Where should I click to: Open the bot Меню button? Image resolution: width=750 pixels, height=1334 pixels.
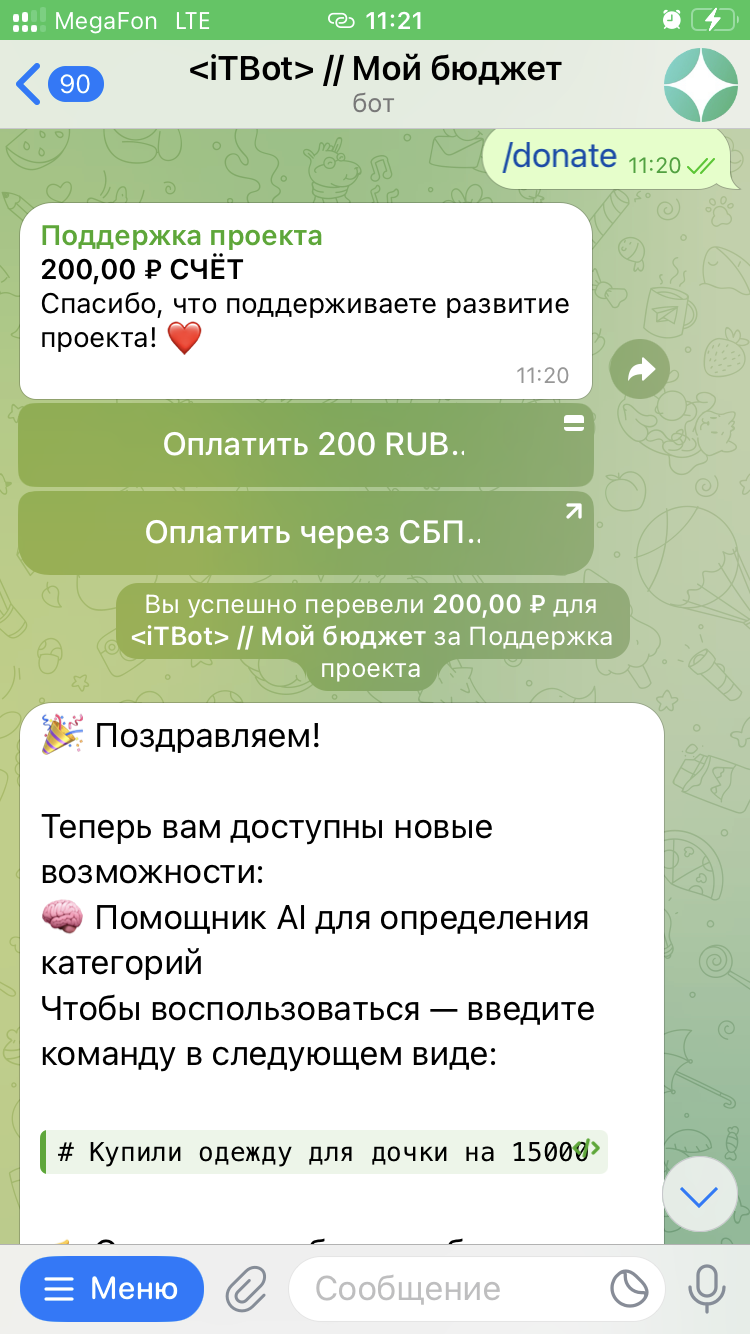(x=111, y=1289)
